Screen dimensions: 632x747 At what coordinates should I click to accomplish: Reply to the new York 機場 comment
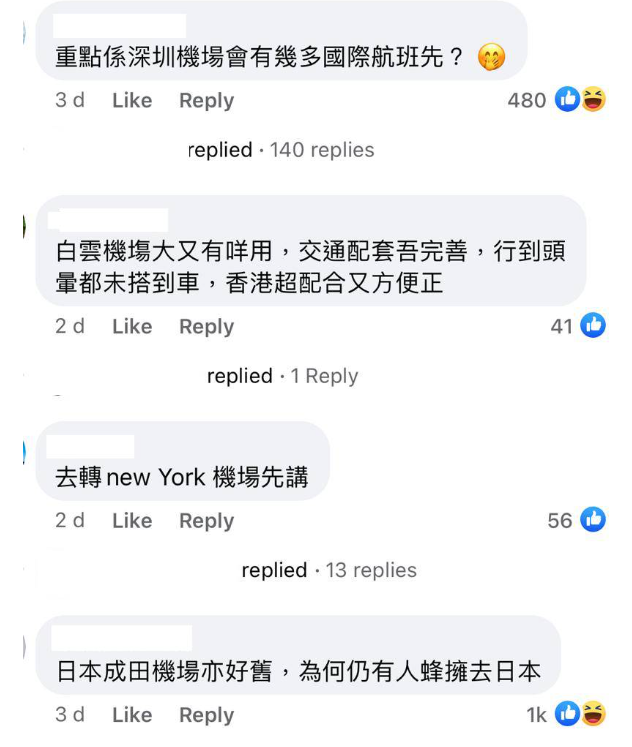[206, 520]
